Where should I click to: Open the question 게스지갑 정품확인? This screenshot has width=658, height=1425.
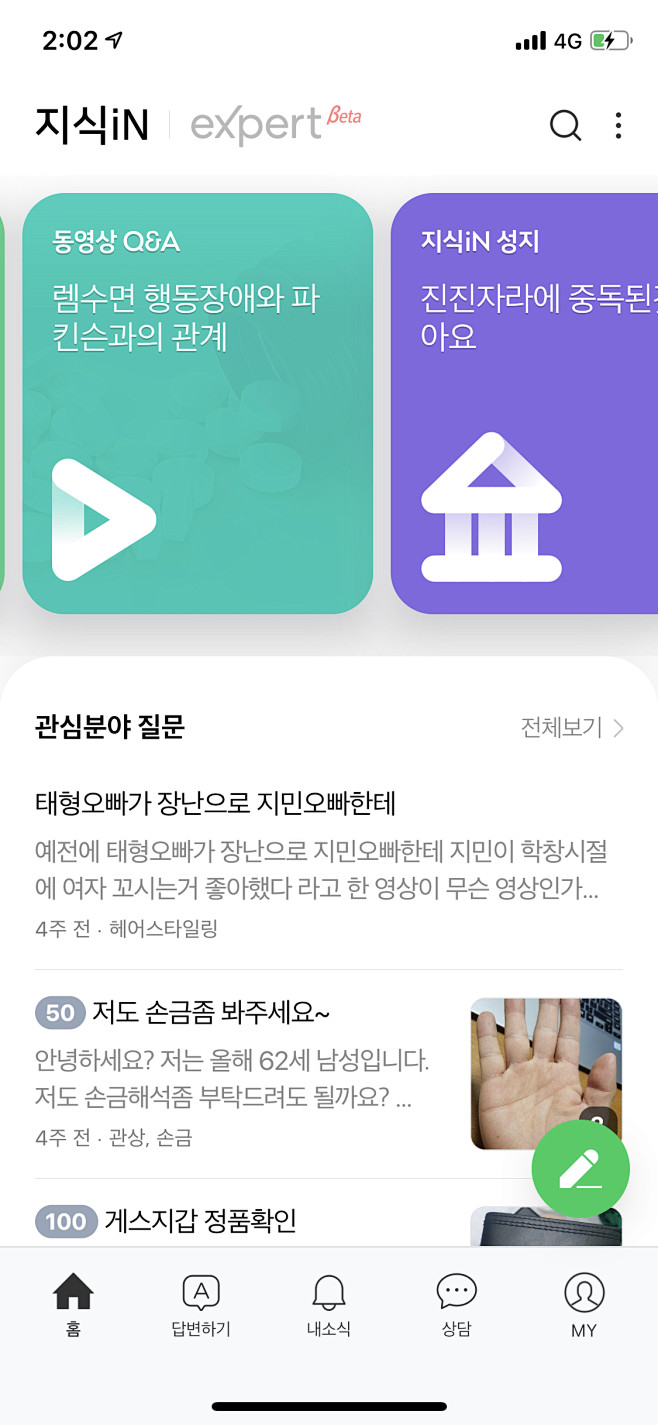(x=200, y=1221)
